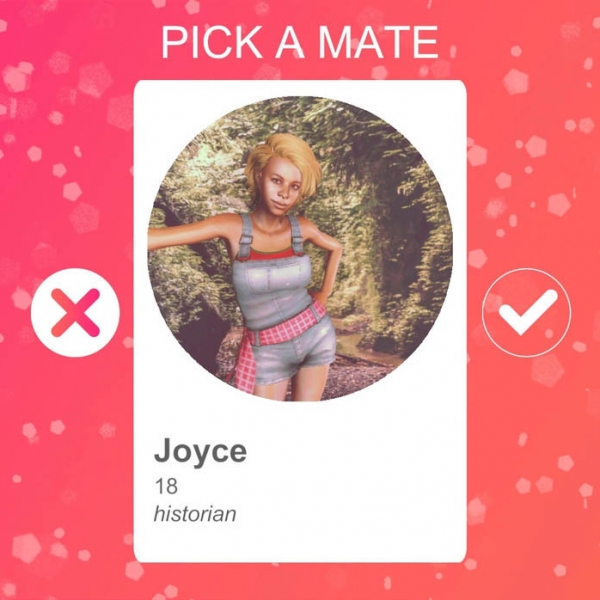
Task: Reject Joyce with the X button
Action: click(x=75, y=314)
